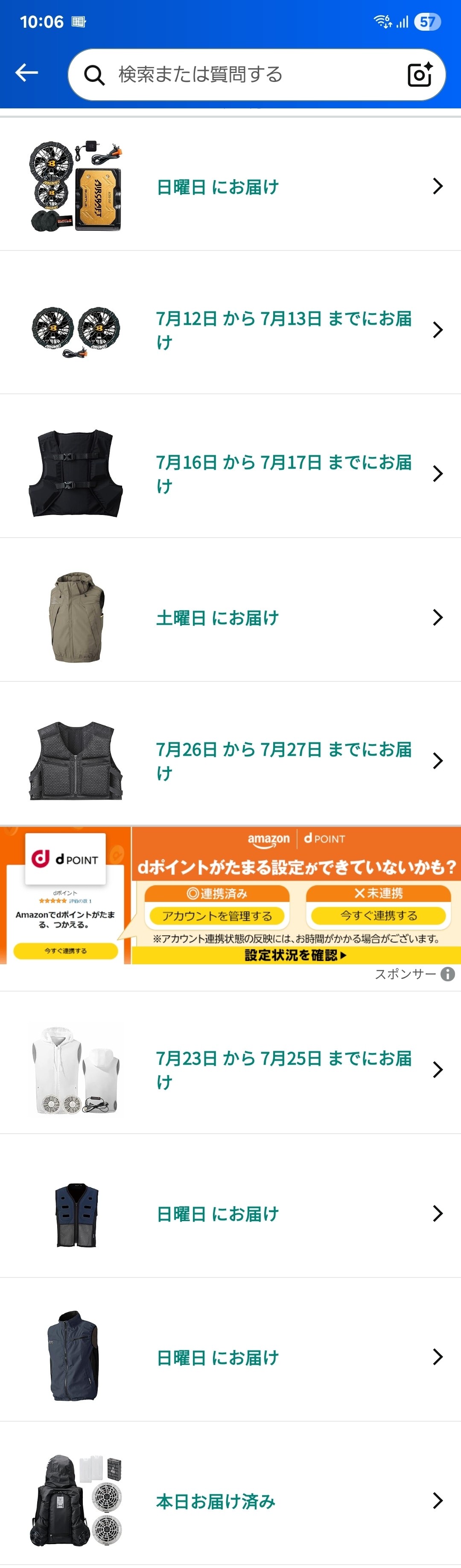Open the AIRCRAFT fan battery set order

[230, 186]
